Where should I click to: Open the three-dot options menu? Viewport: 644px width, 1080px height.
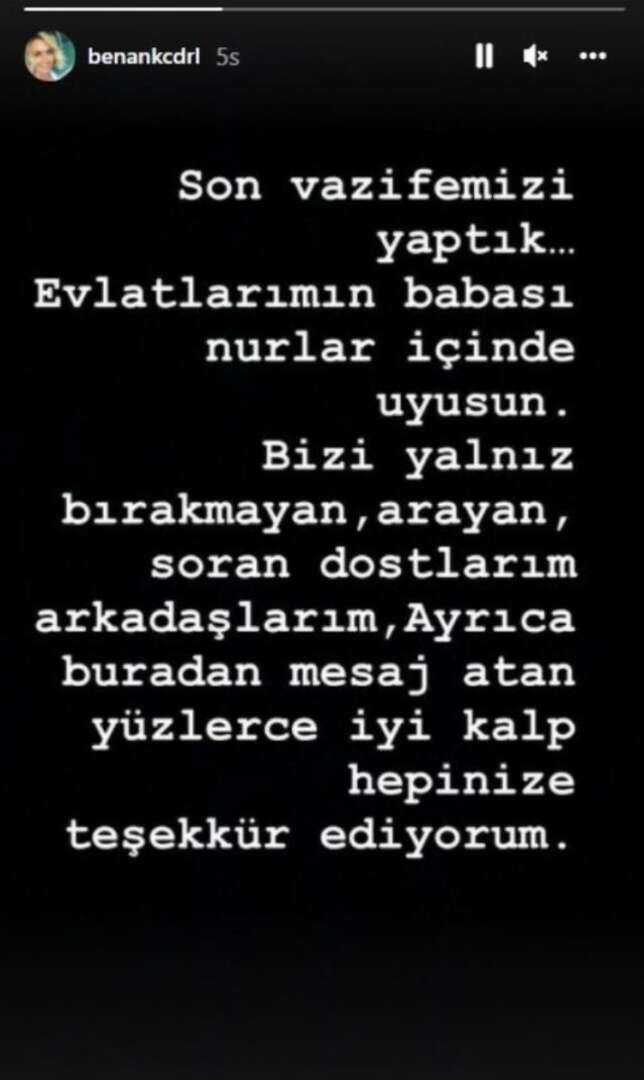click(593, 57)
